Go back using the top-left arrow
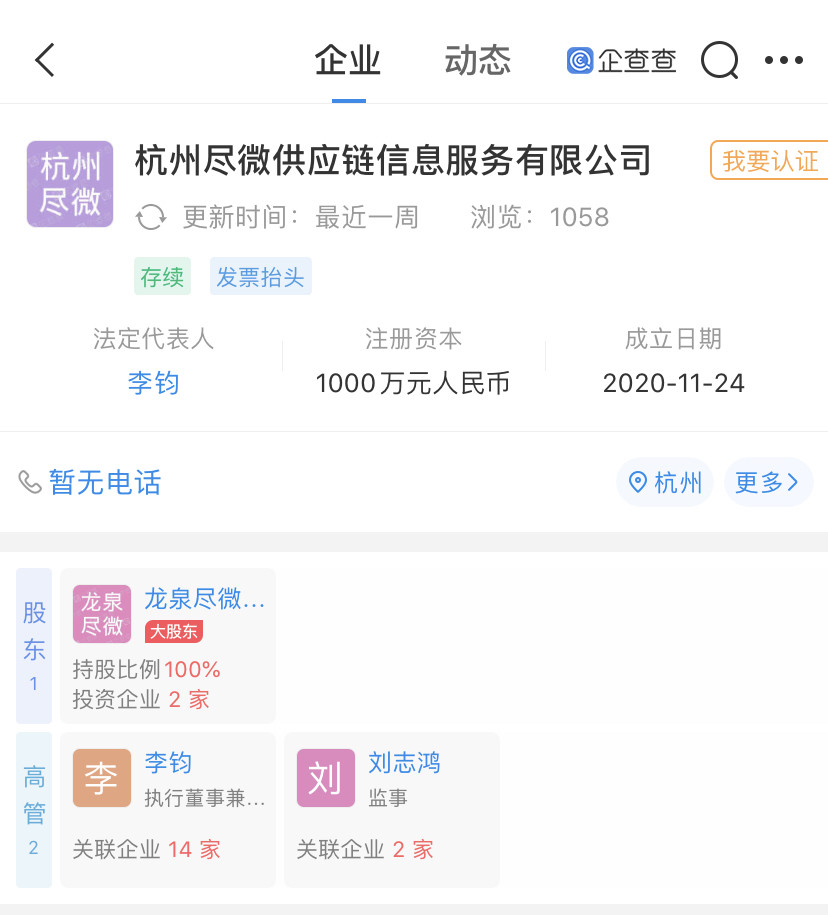The width and height of the screenshot is (828, 915). click(x=45, y=61)
